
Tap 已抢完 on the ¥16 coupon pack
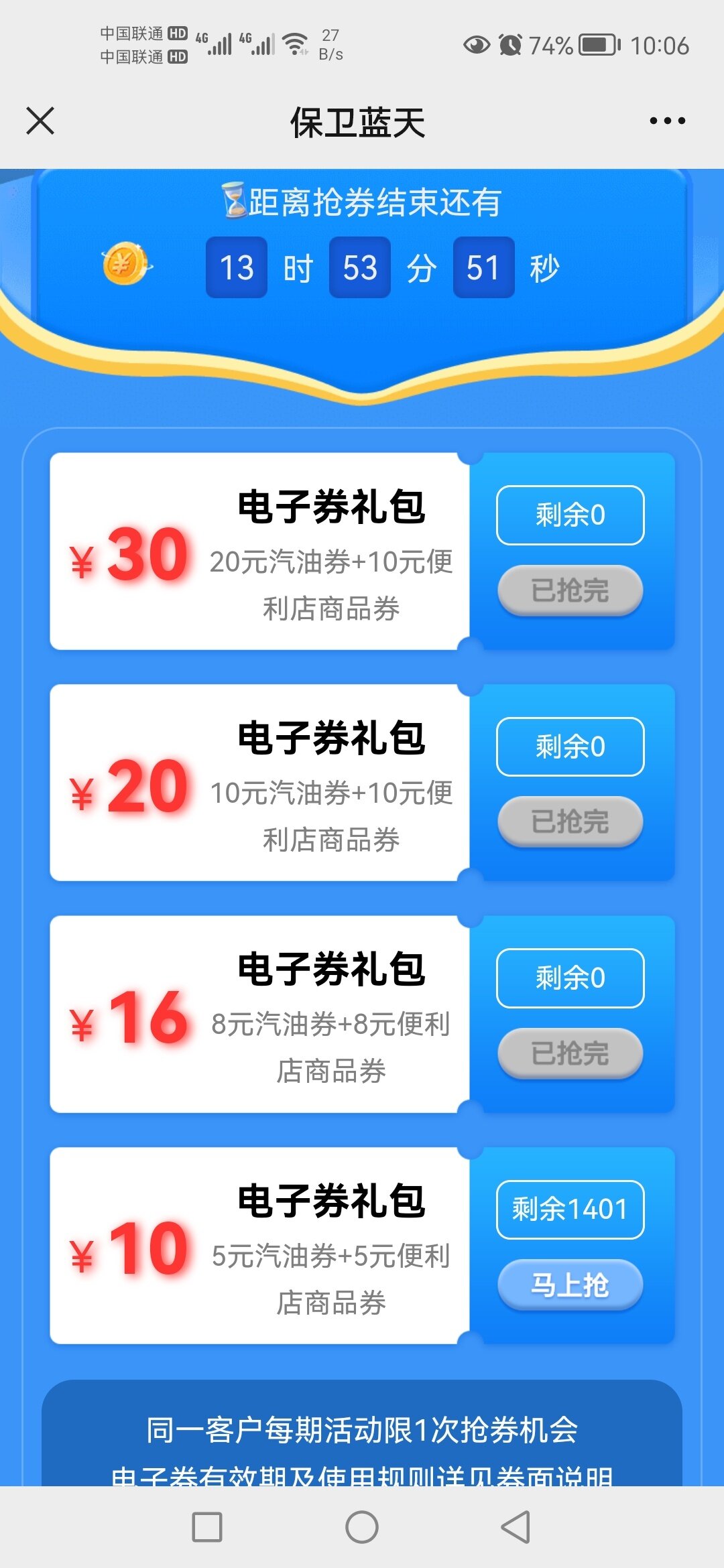[570, 1053]
